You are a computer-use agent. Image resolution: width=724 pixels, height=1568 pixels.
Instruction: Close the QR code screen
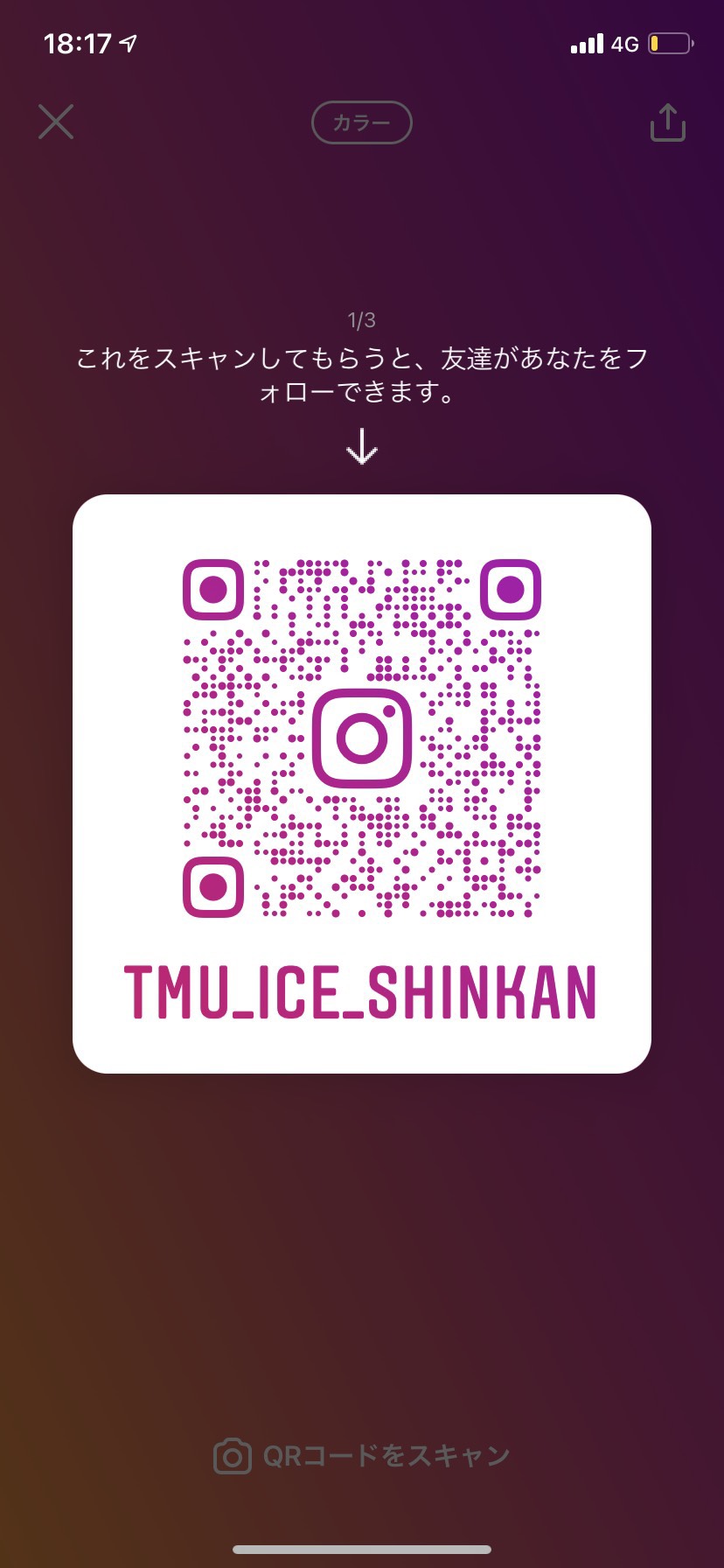coord(56,122)
